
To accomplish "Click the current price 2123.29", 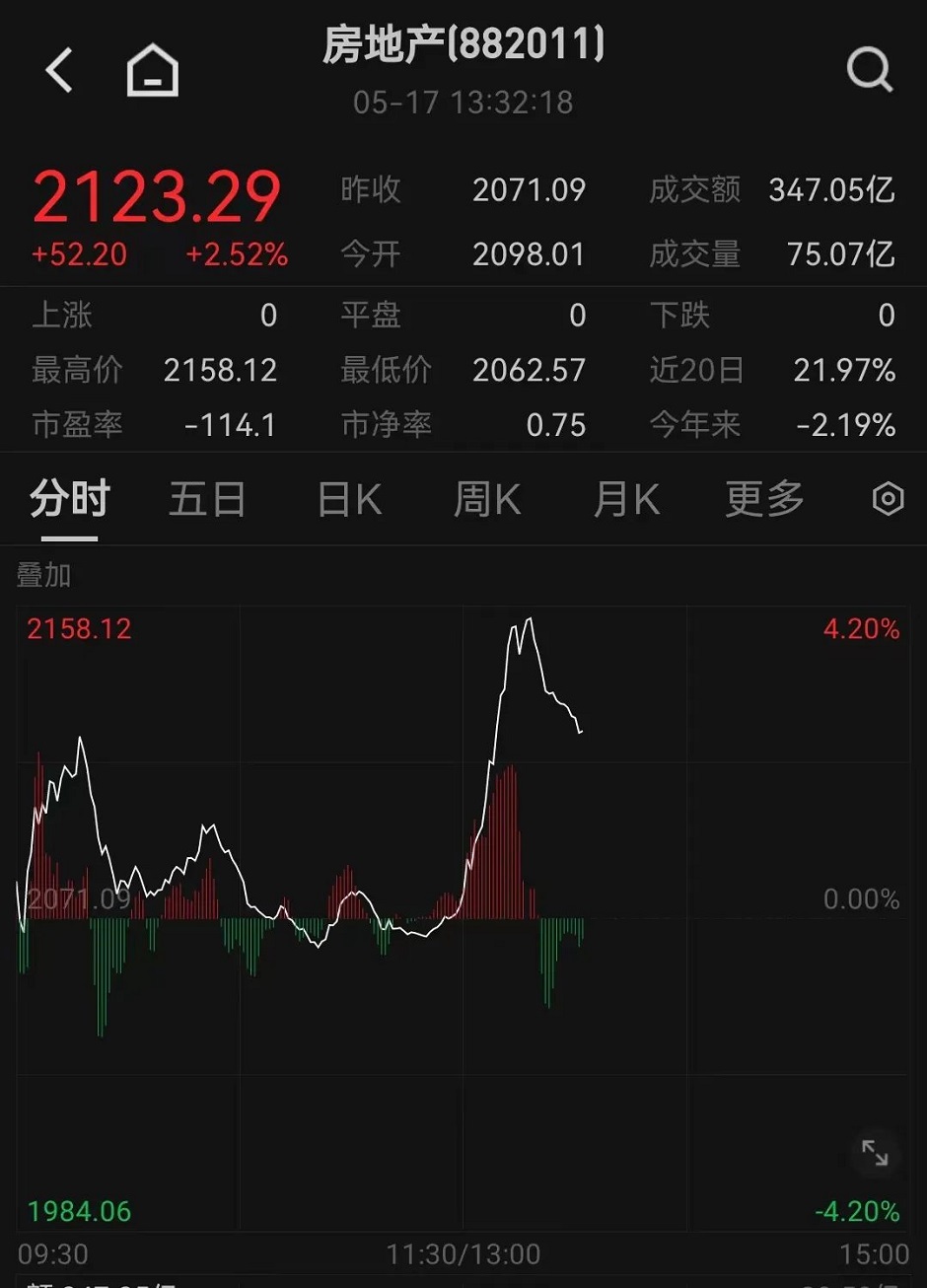I will (x=157, y=195).
